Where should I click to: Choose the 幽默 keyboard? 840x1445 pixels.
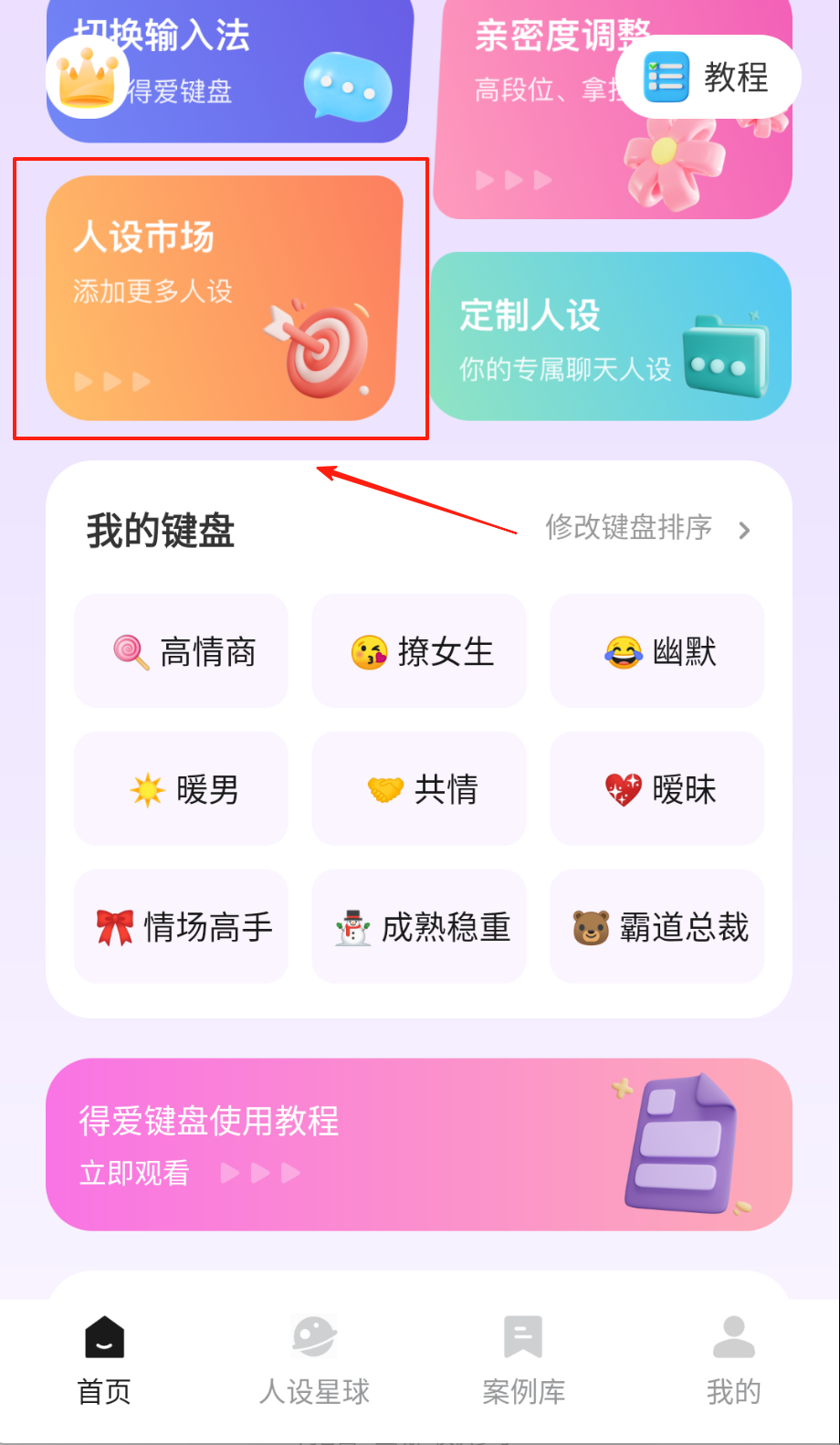point(656,651)
